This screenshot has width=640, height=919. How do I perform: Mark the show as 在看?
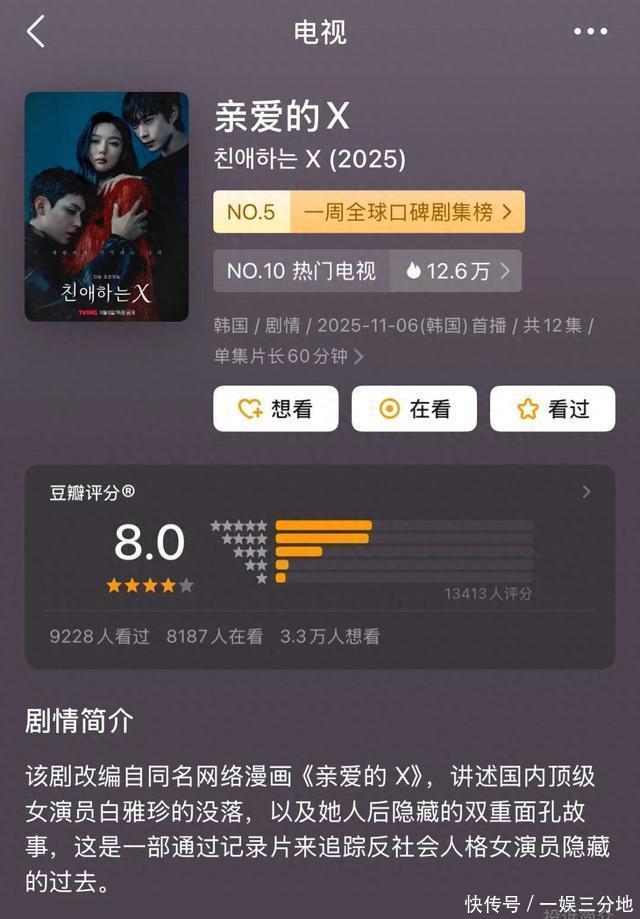pos(414,408)
